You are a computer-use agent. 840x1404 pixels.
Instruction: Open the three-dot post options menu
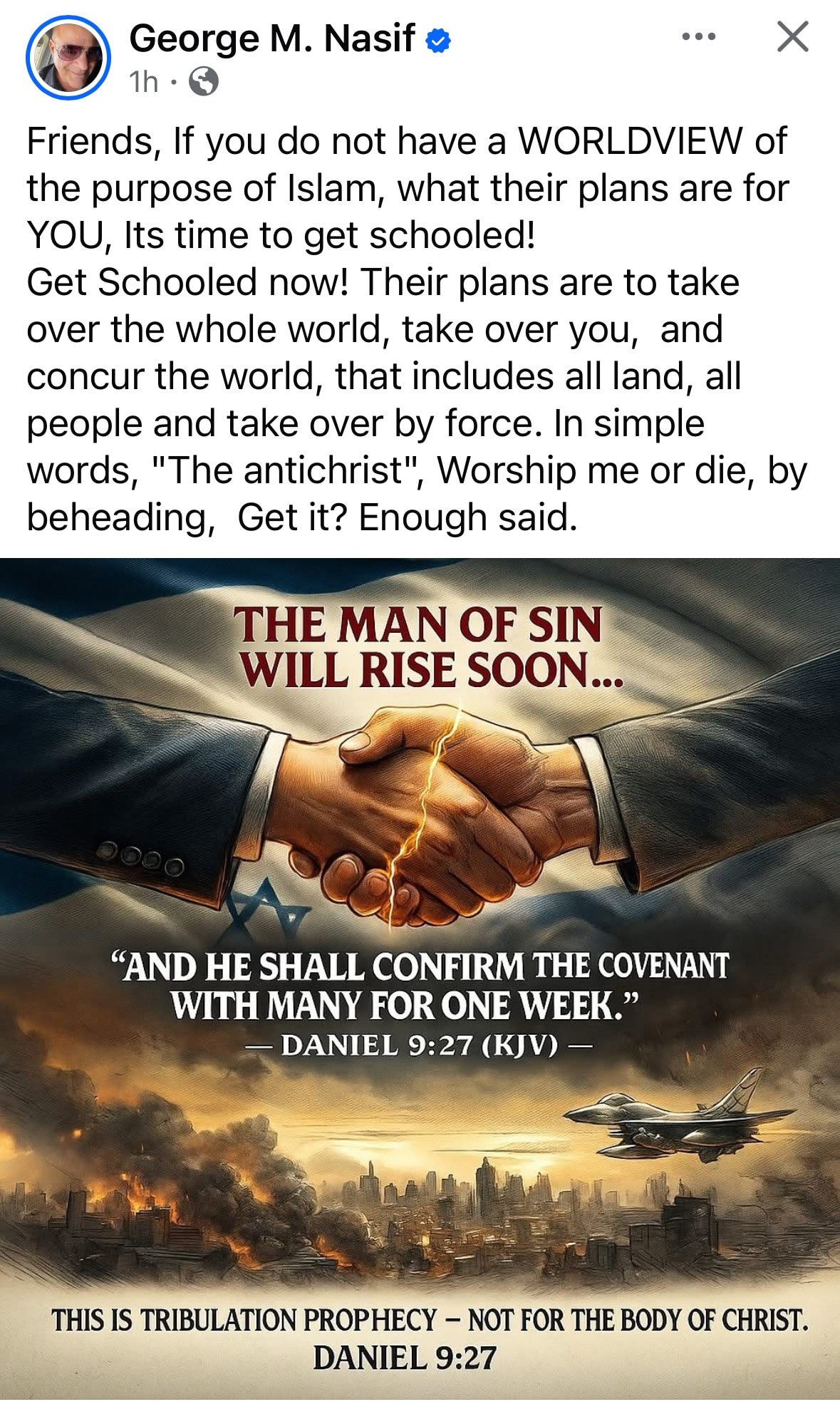pyautogui.click(x=698, y=36)
